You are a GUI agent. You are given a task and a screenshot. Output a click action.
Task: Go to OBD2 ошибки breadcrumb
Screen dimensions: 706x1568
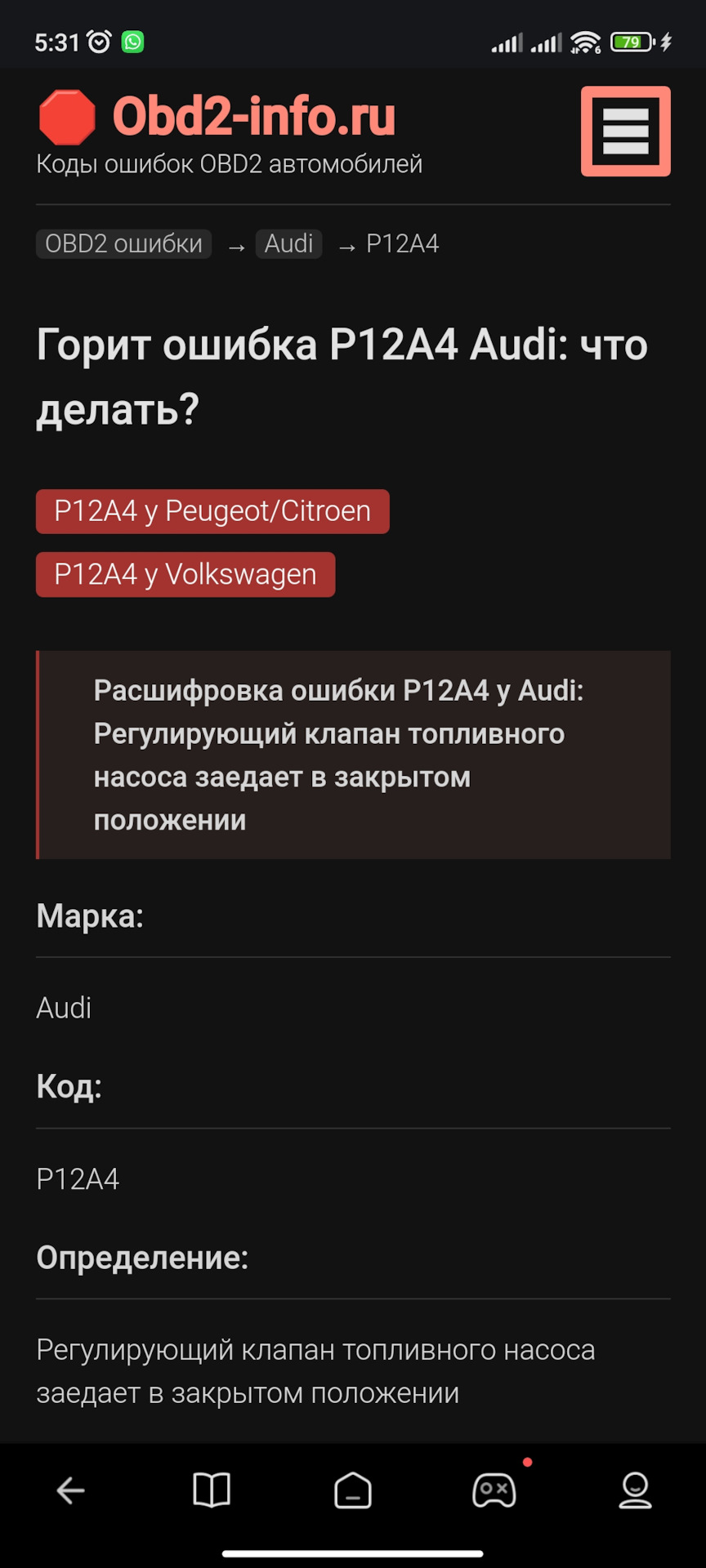click(123, 243)
